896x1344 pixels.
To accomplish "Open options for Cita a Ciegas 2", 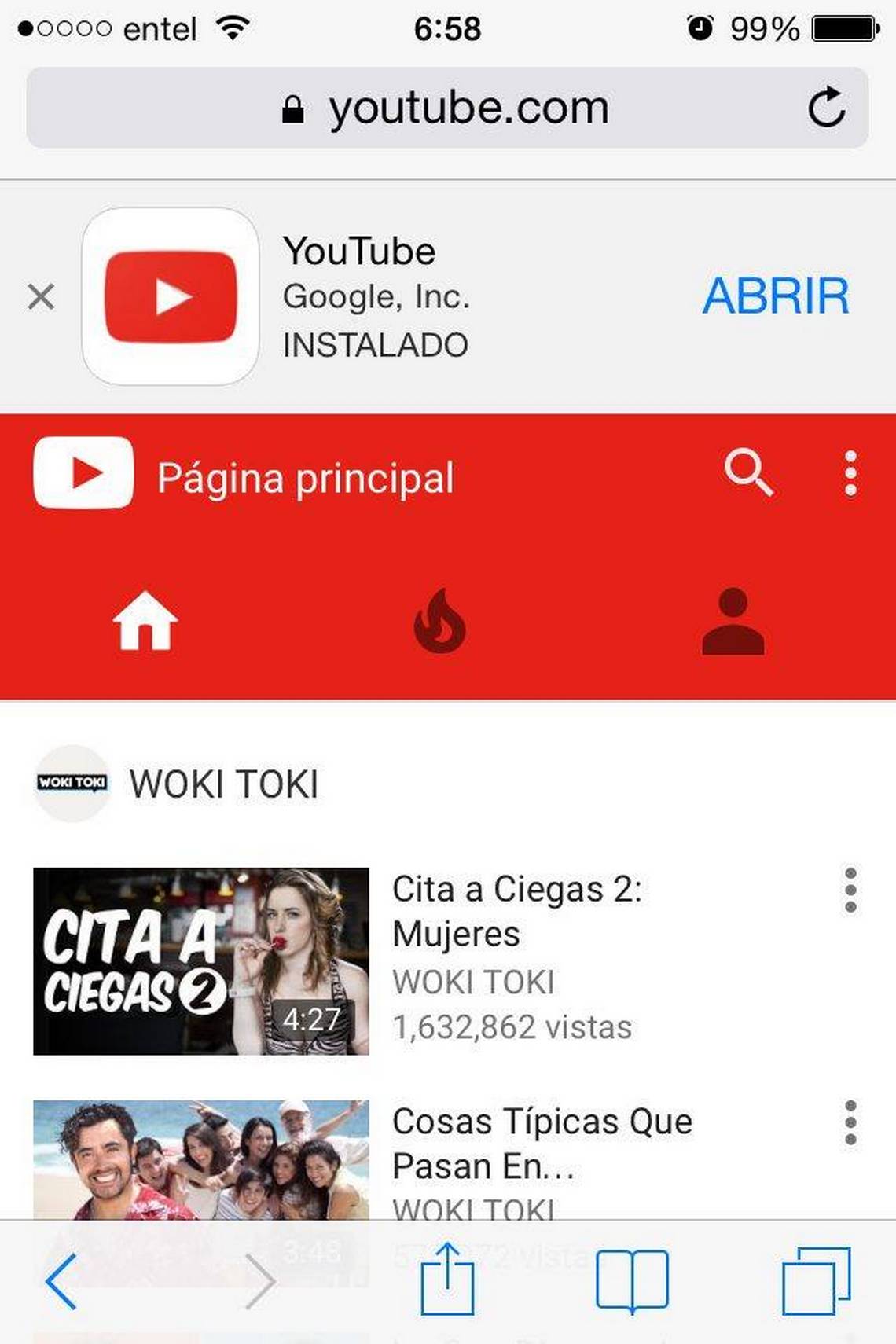I will (x=850, y=890).
